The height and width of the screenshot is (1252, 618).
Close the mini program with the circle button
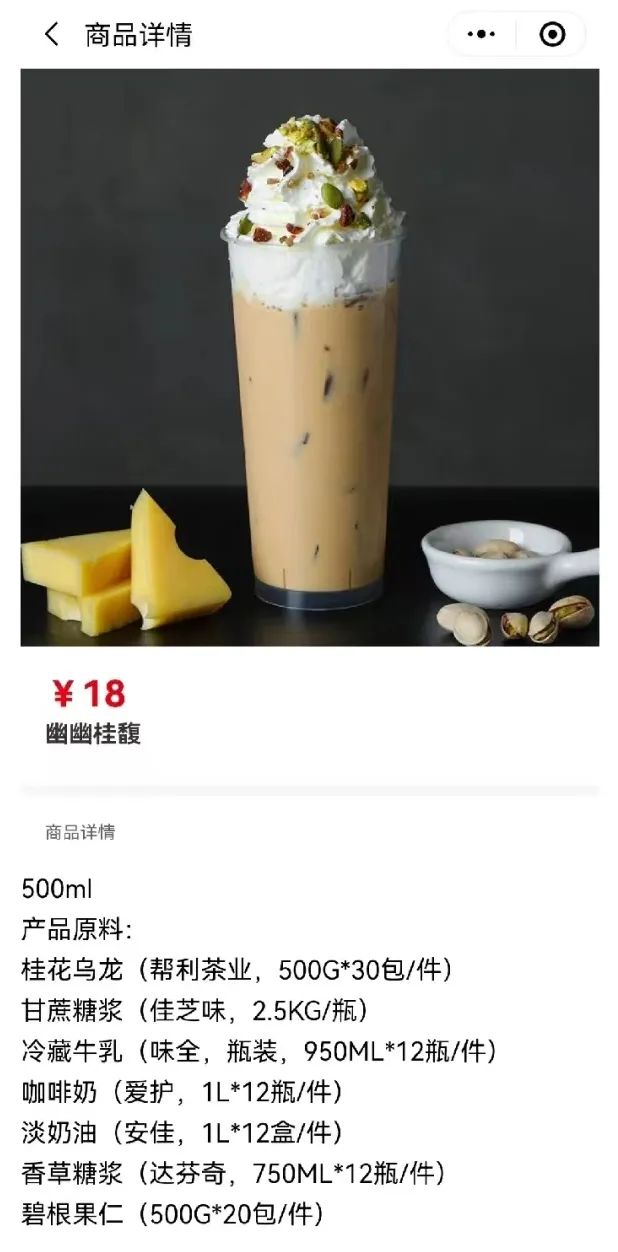[x=551, y=35]
